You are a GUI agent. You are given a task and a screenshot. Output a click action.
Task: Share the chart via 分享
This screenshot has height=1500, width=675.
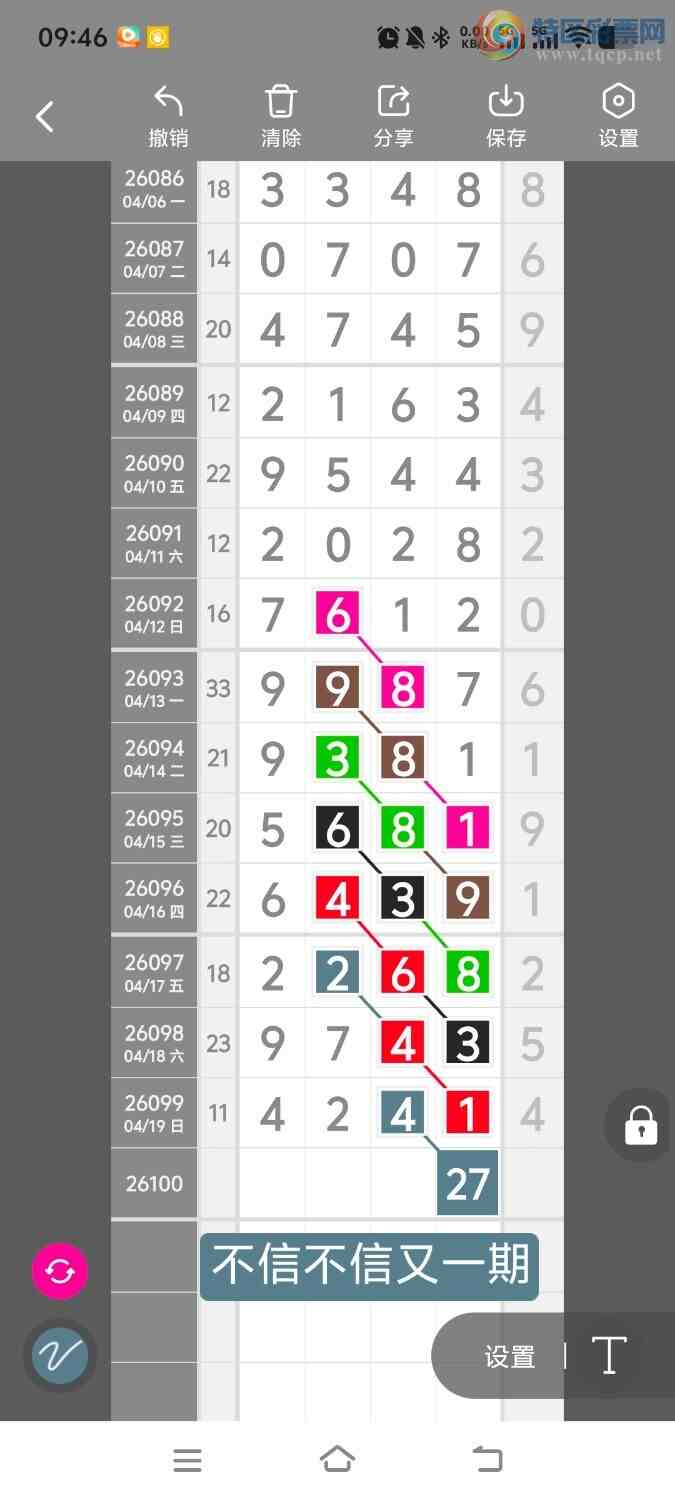pyautogui.click(x=393, y=117)
